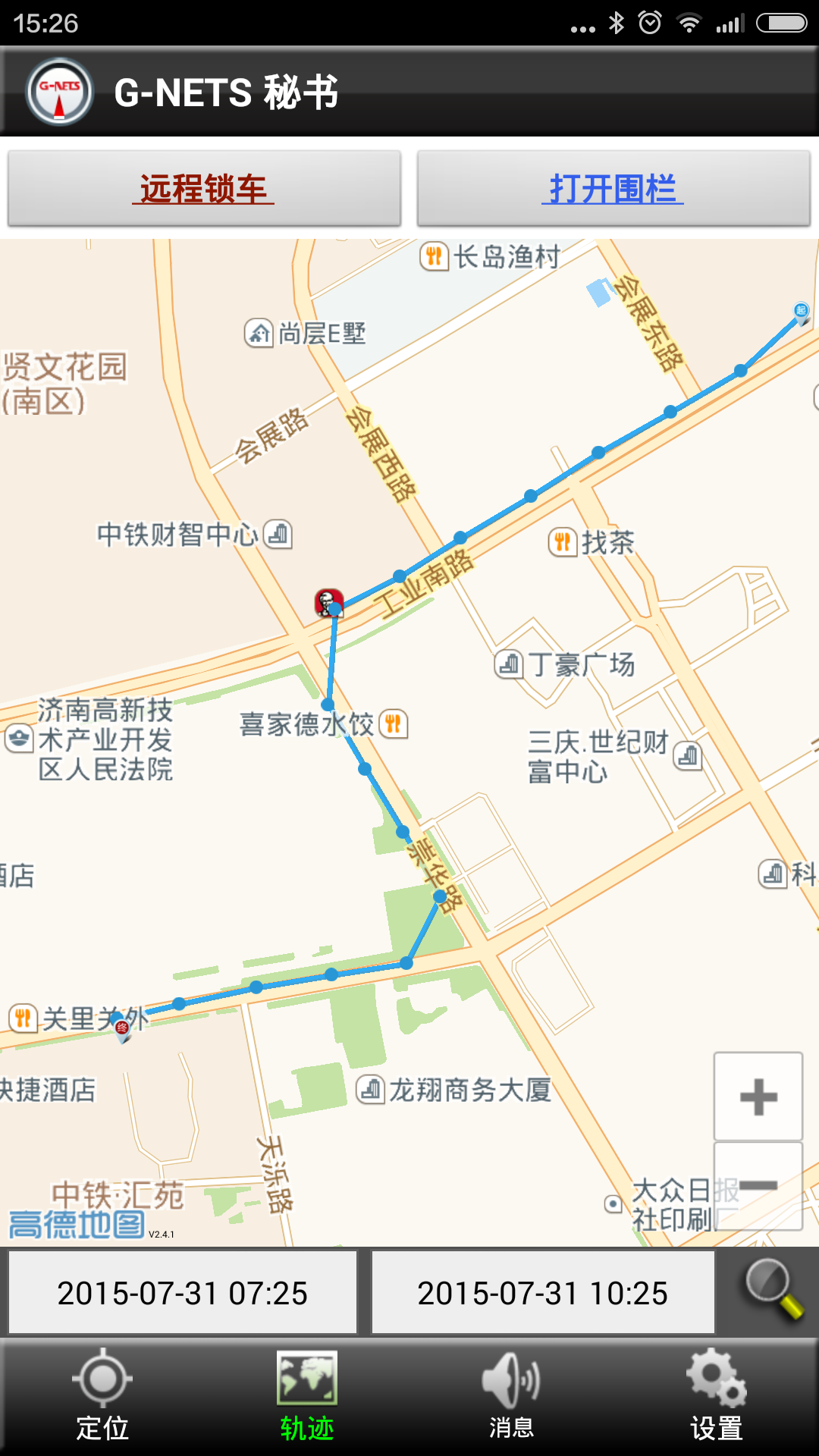
Task: Search the track with the magnifier icon
Action: (x=772, y=1289)
